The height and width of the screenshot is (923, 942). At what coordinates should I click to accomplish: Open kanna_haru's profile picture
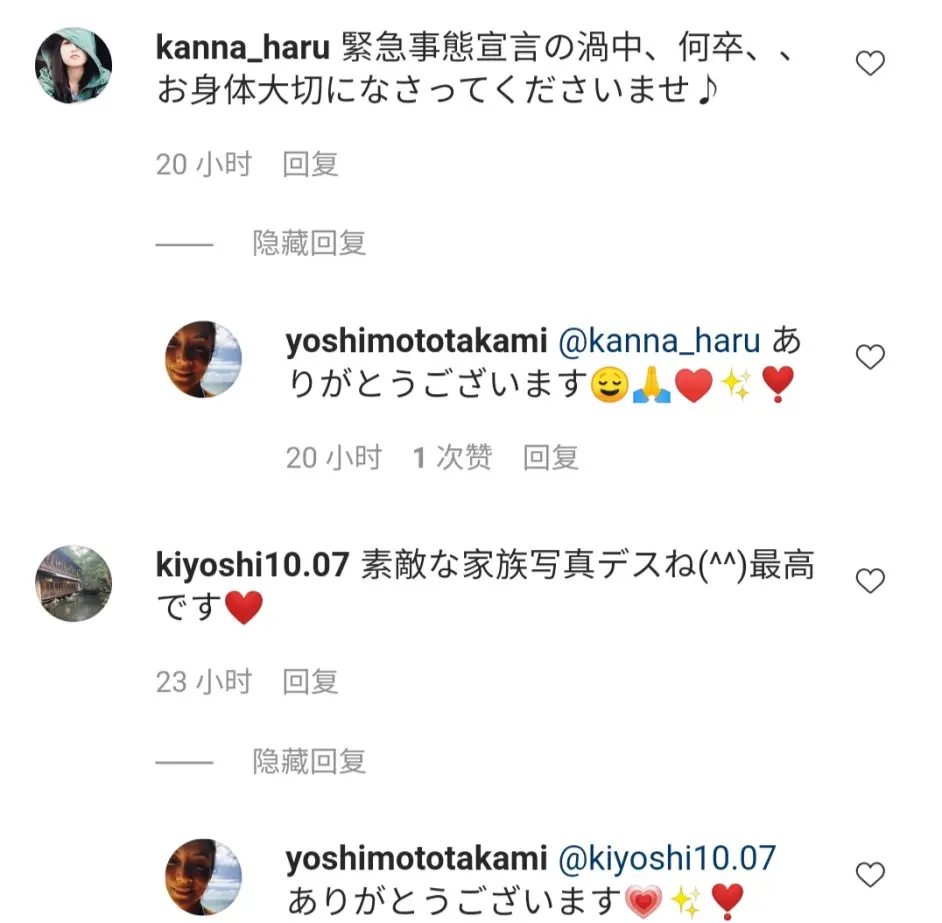pyautogui.click(x=73, y=65)
